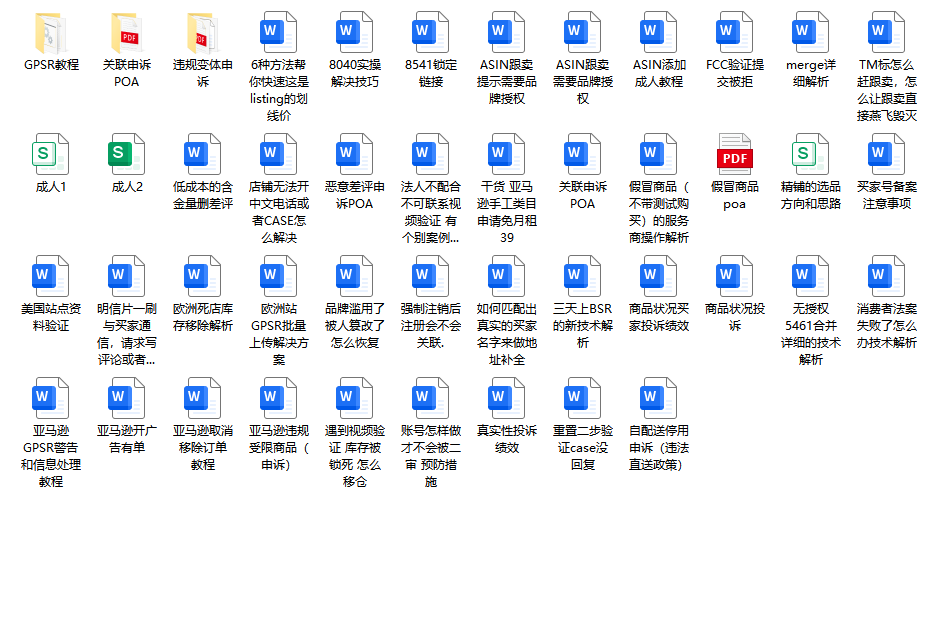Open the 欧洲死店库存移除解析 document

pyautogui.click(x=203, y=277)
